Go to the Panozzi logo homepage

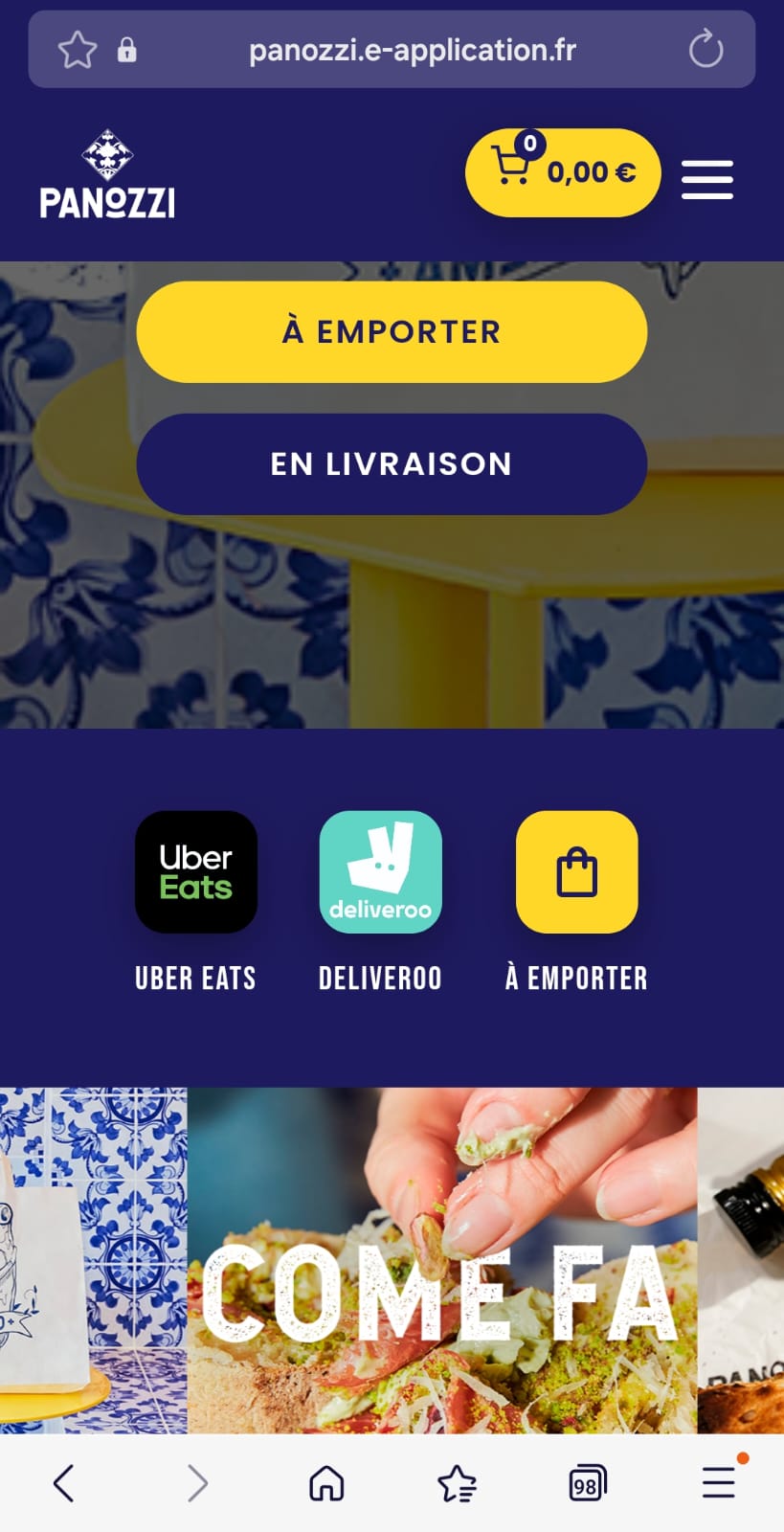(107, 174)
